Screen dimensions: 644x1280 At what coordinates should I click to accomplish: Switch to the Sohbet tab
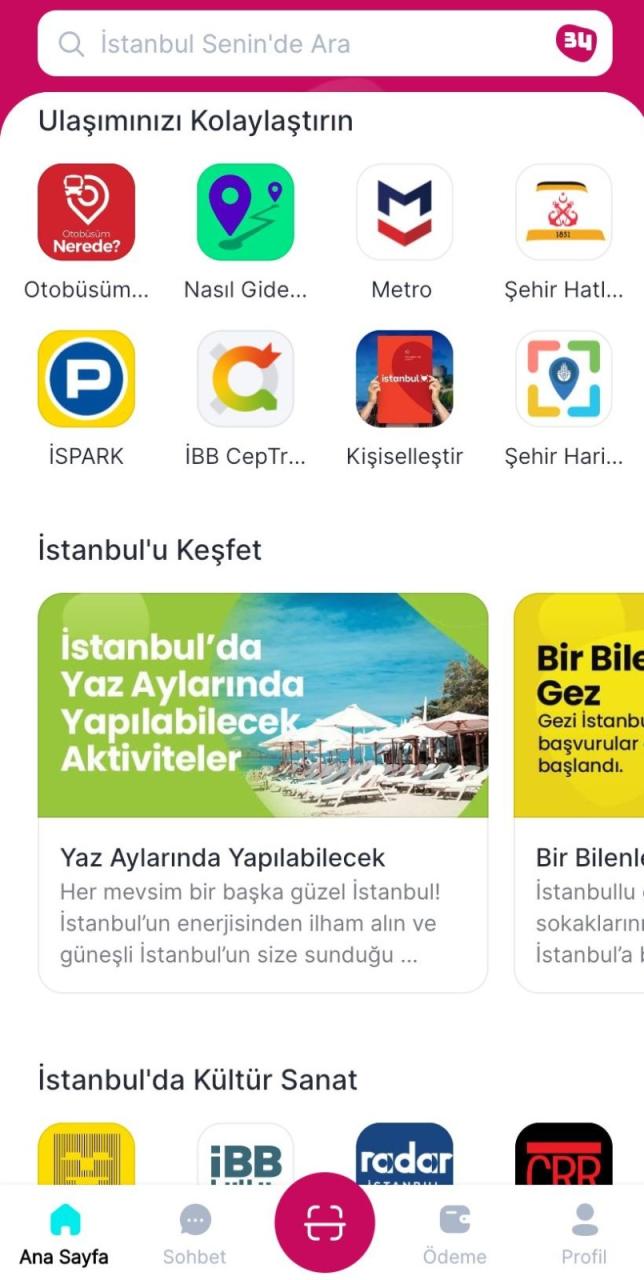tap(194, 1236)
